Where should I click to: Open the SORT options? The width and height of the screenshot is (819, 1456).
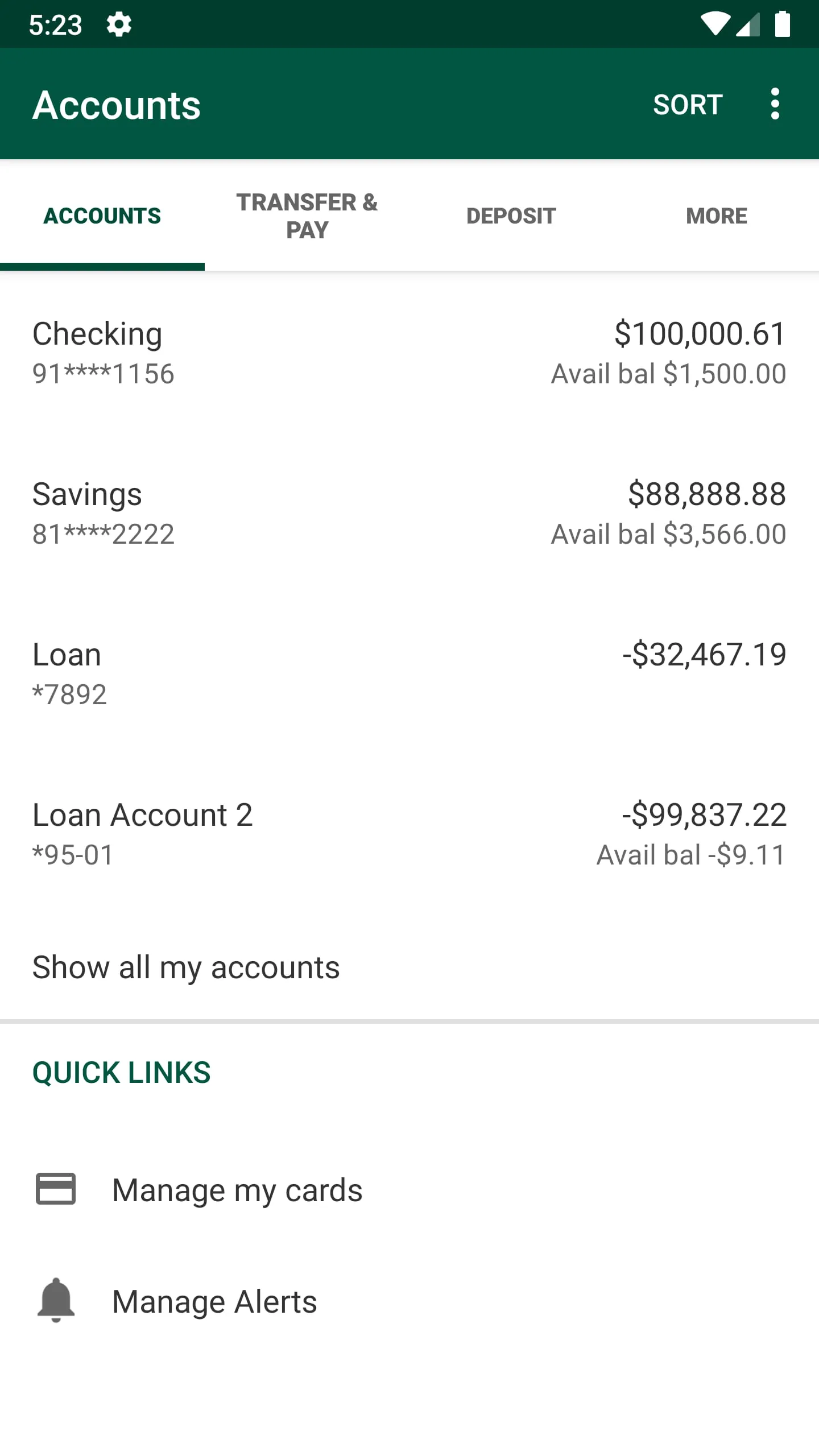(688, 104)
